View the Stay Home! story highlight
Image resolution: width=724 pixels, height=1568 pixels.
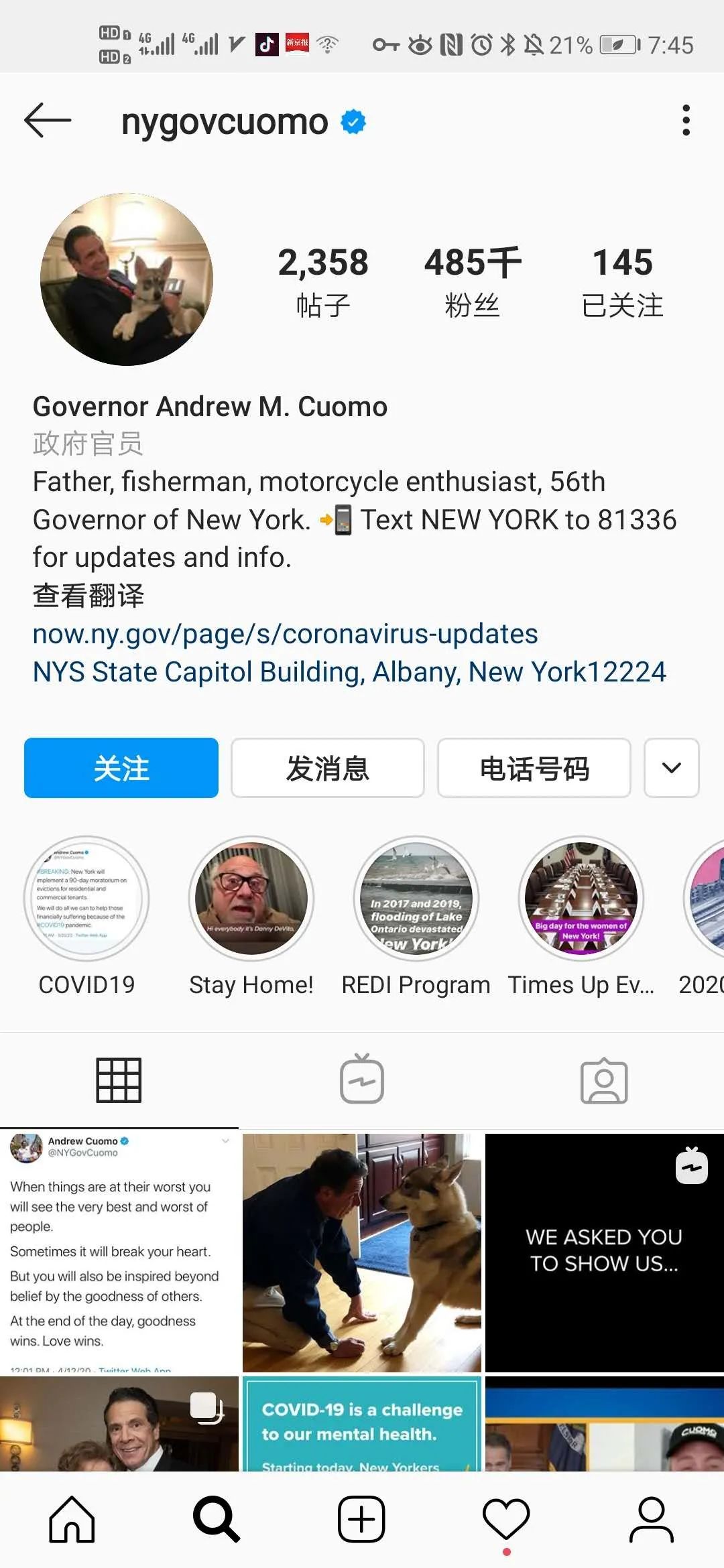[251, 899]
